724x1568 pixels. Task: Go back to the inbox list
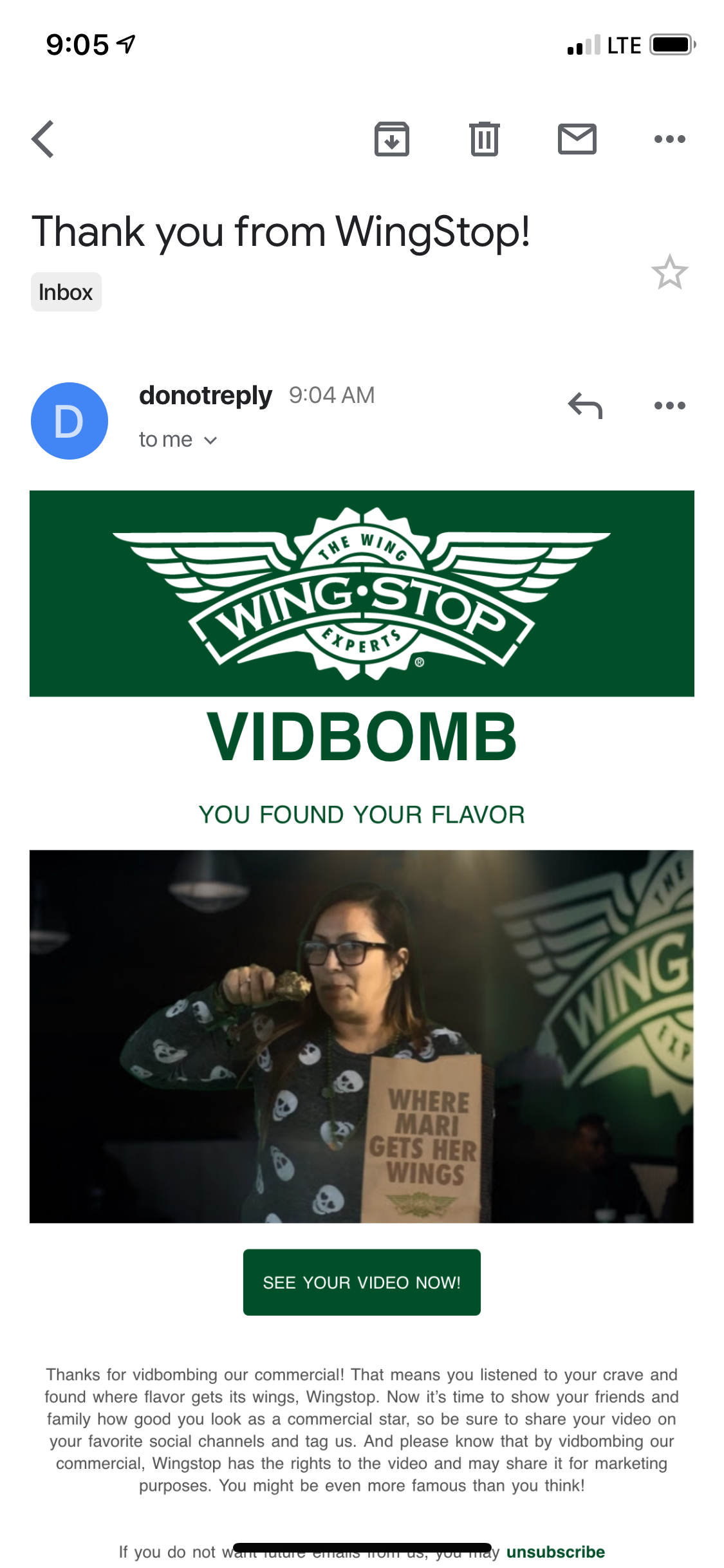42,139
